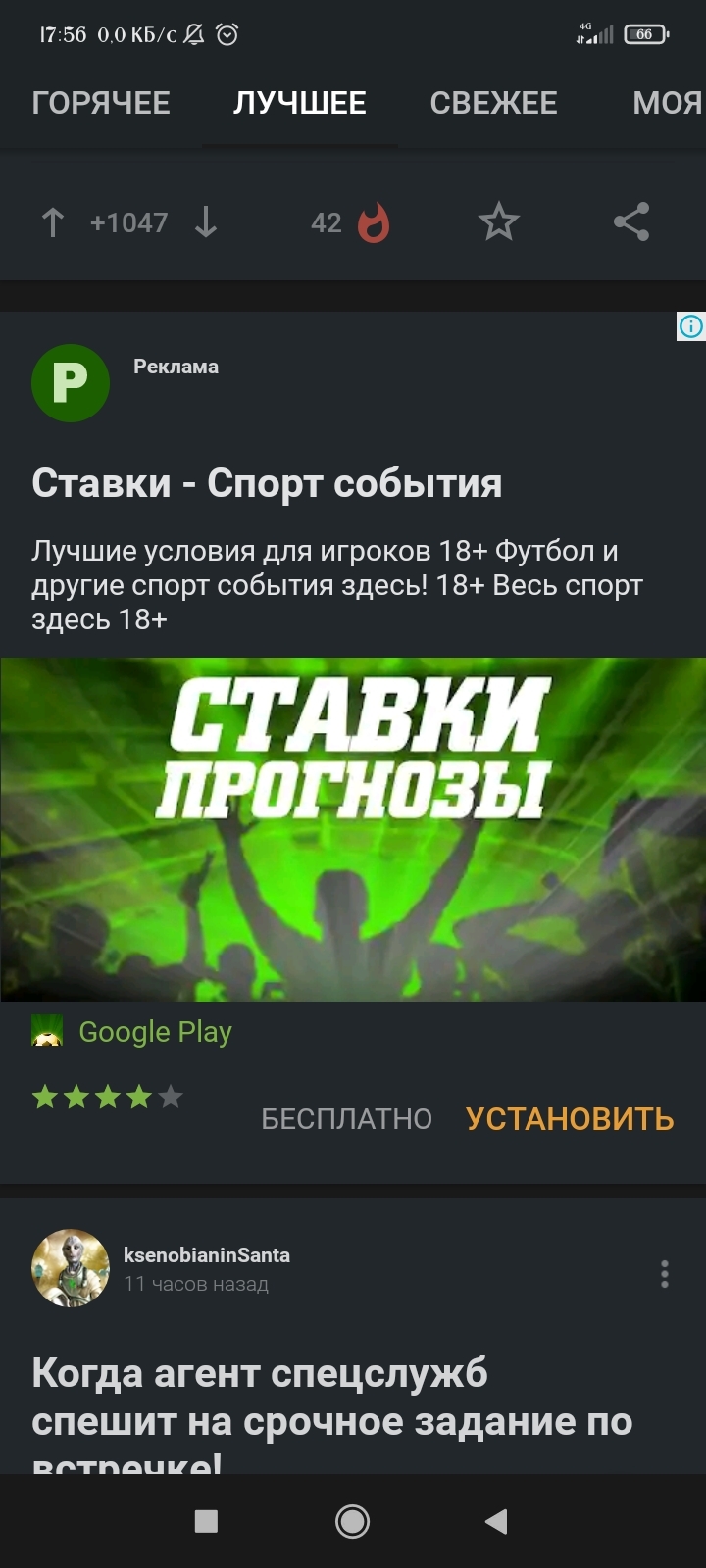The width and height of the screenshot is (706, 1568).
Task: Open the ad info icon
Action: (691, 326)
